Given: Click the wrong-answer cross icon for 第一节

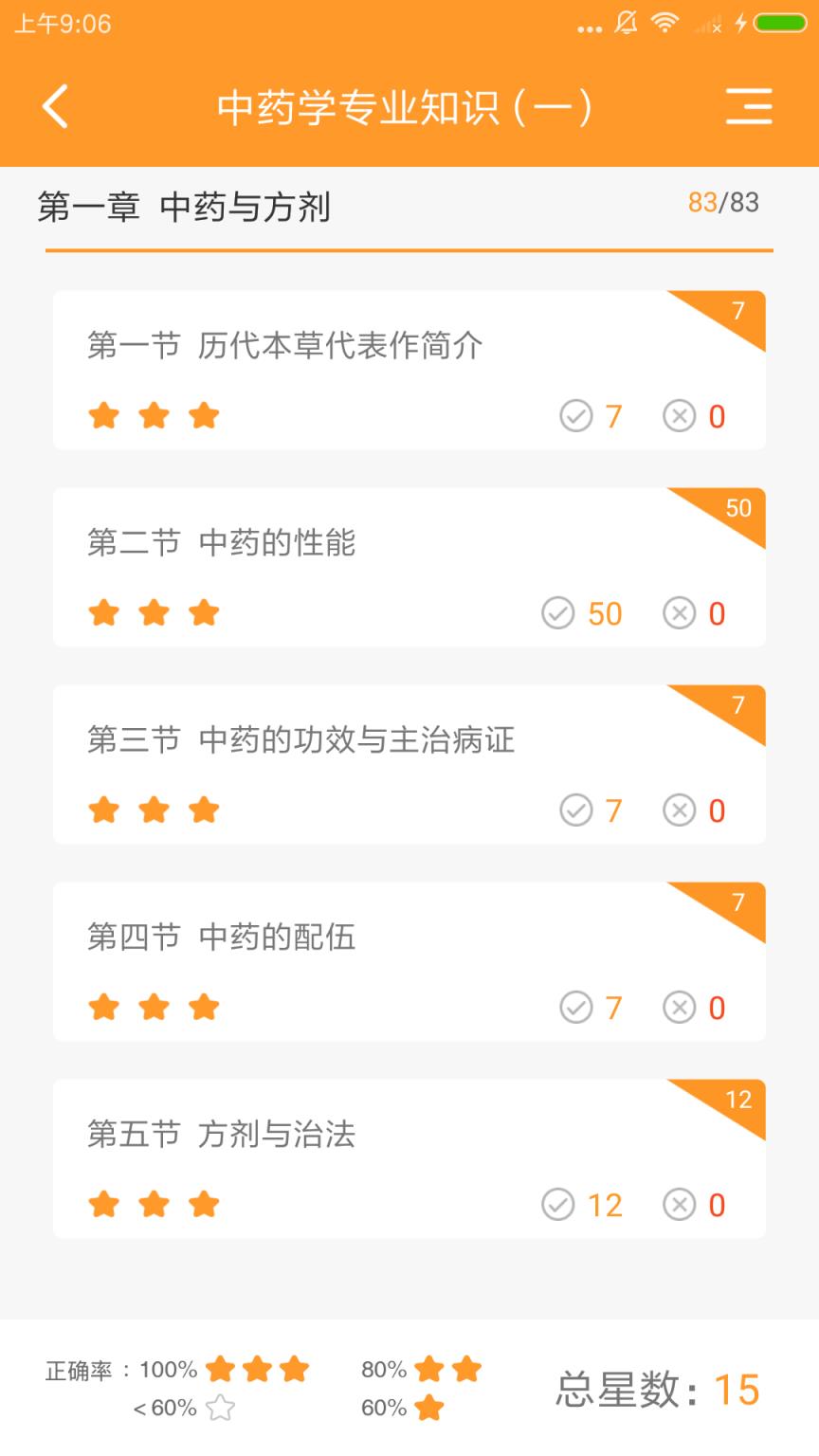Looking at the screenshot, I should 680,415.
